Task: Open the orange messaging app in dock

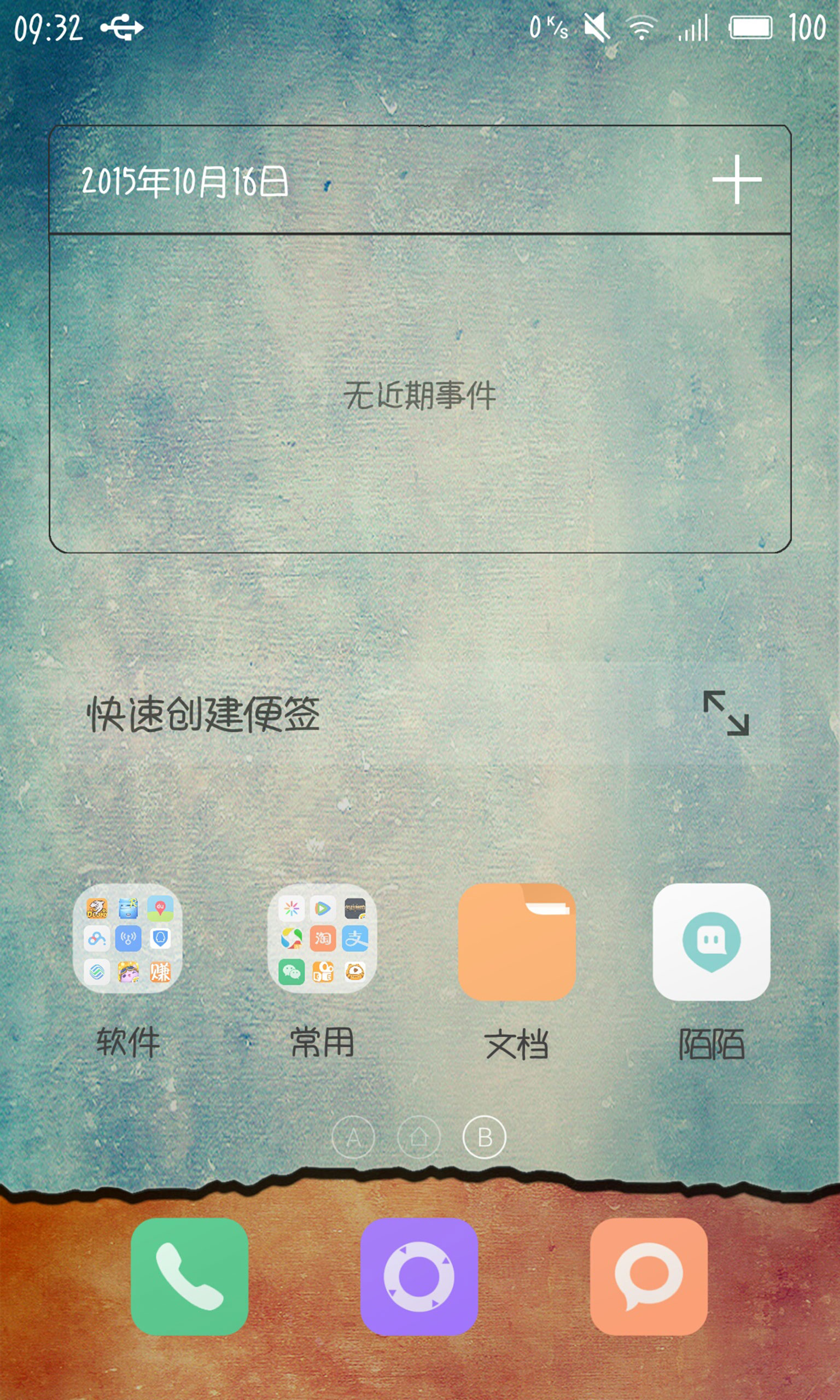Action: point(649,1276)
